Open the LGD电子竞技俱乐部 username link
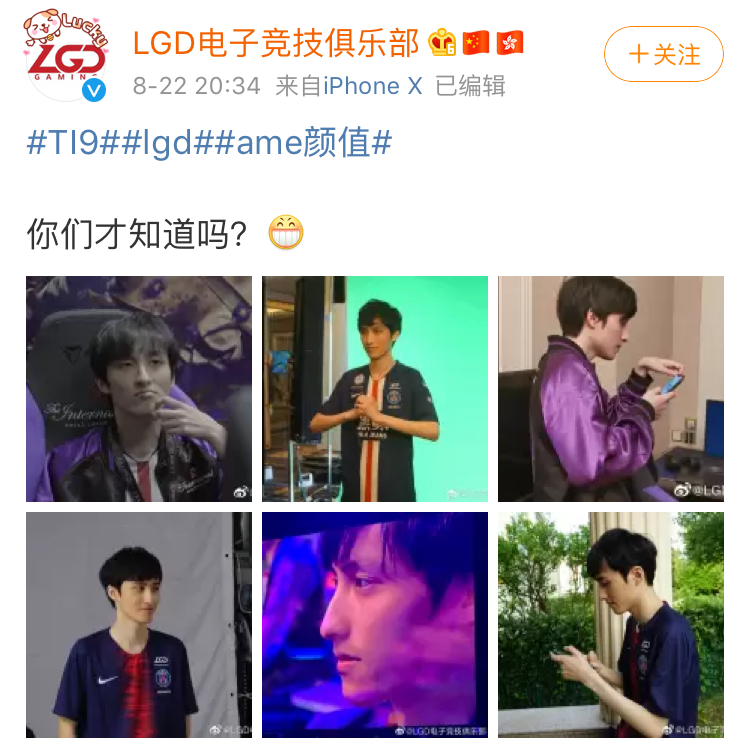Viewport: 750px width, 750px height. (276, 44)
